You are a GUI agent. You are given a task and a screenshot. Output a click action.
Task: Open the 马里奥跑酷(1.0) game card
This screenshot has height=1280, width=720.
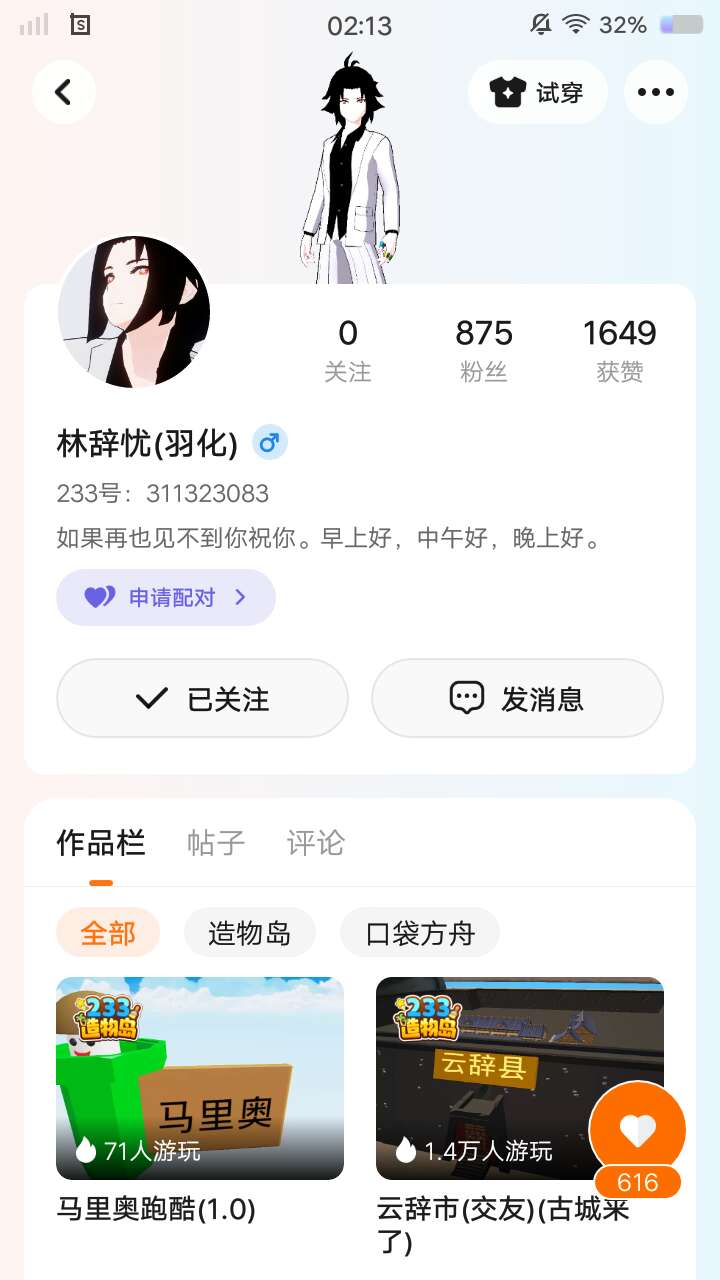tap(200, 1078)
